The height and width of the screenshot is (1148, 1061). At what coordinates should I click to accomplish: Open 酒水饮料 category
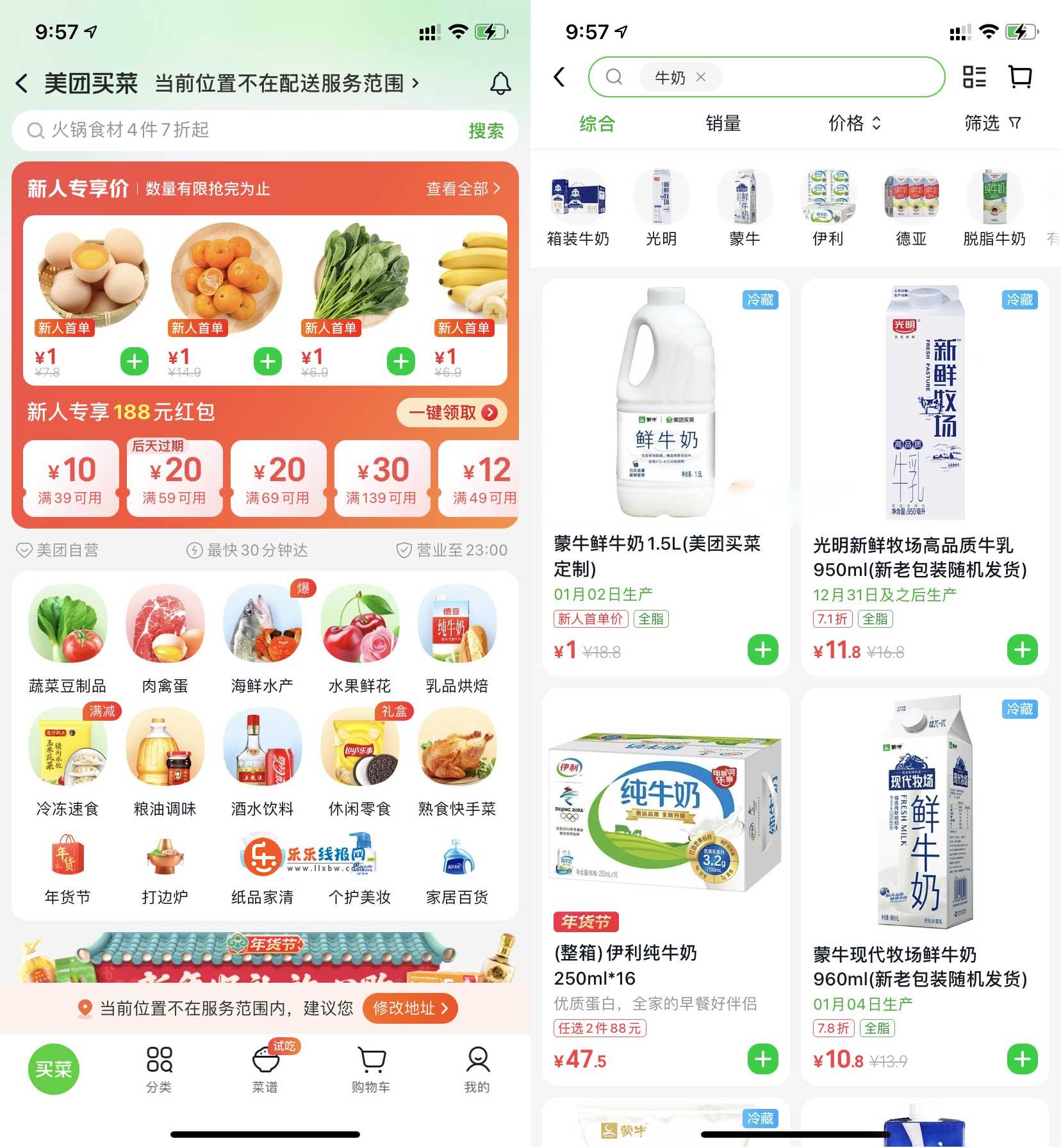click(x=262, y=761)
